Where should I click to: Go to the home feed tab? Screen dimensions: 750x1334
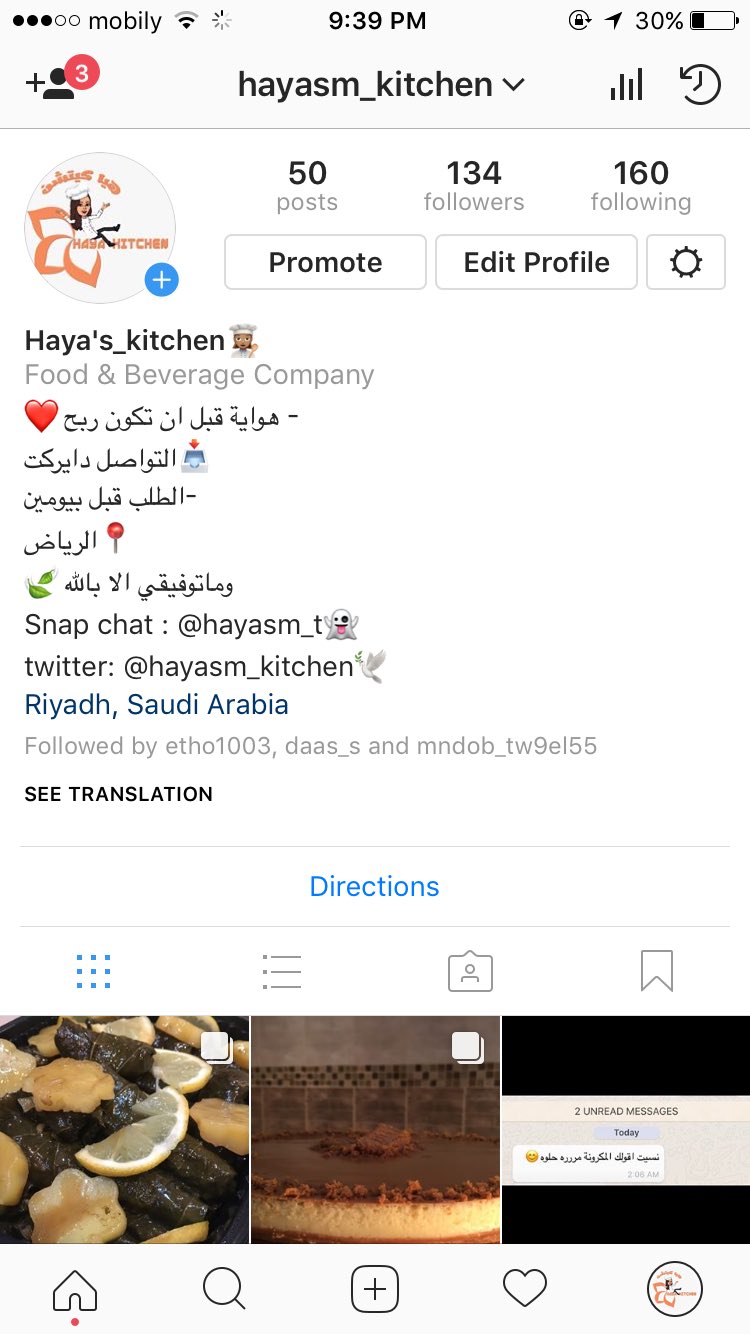(75, 1289)
